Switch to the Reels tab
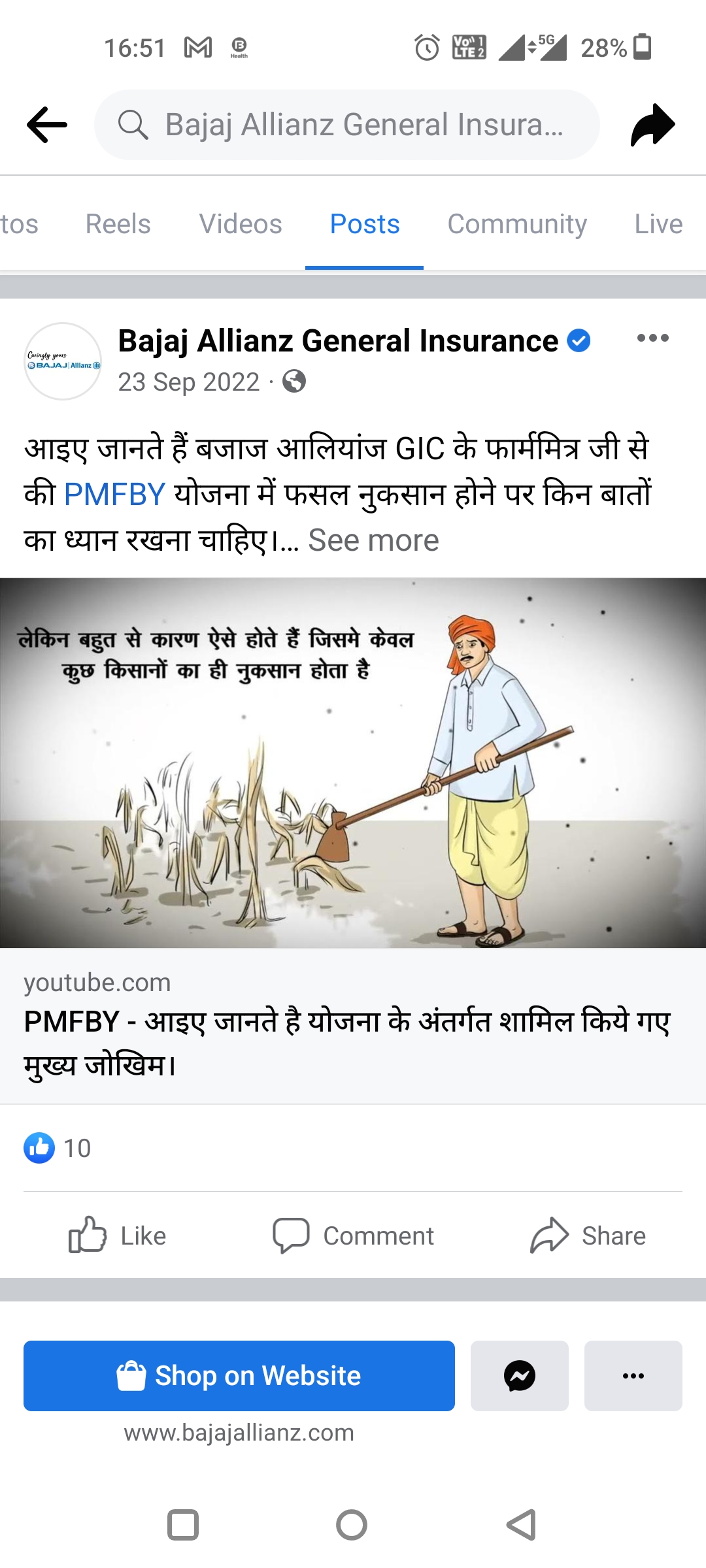706x1568 pixels. click(118, 224)
